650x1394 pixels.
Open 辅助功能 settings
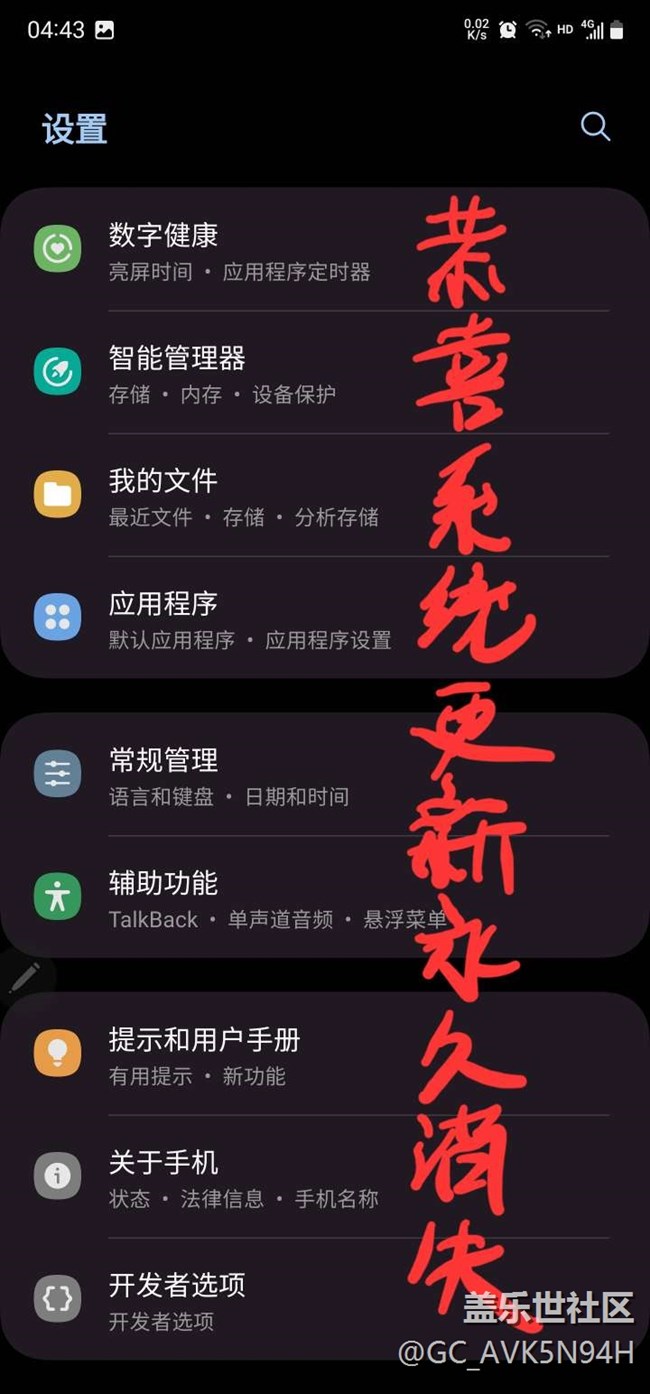pyautogui.click(x=324, y=898)
